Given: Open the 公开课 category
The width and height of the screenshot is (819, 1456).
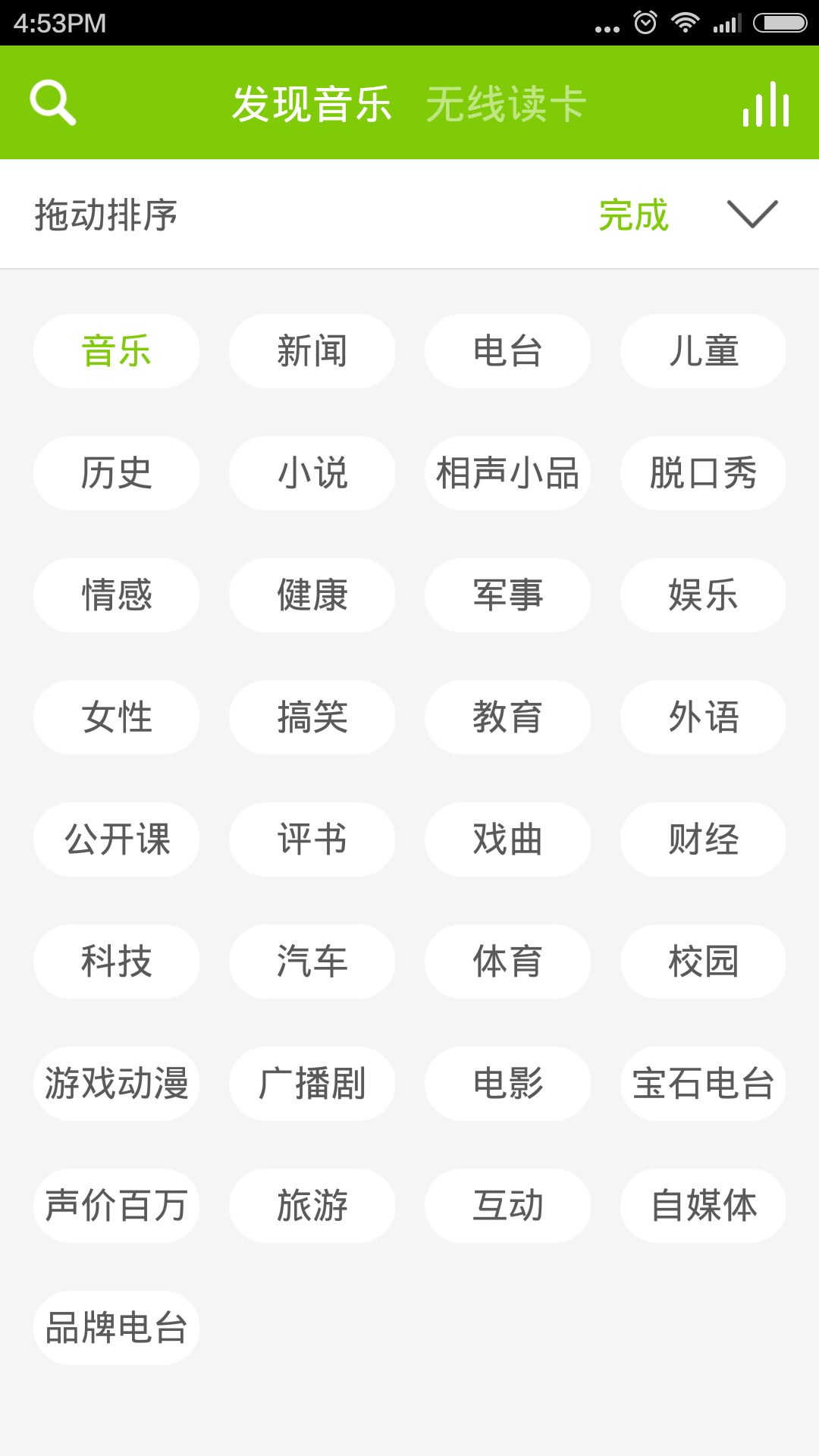Looking at the screenshot, I should 117,839.
